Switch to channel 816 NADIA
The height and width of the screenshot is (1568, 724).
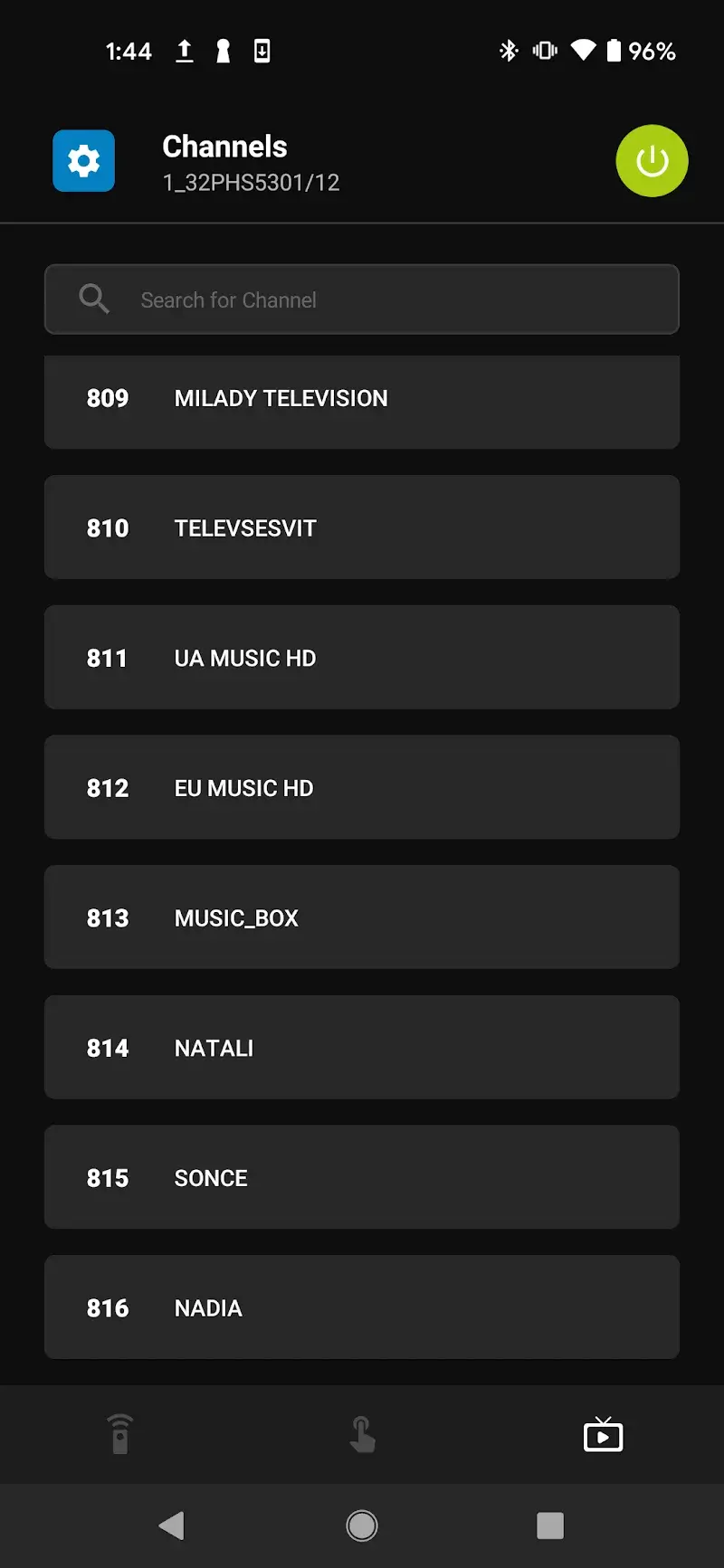pos(362,1307)
